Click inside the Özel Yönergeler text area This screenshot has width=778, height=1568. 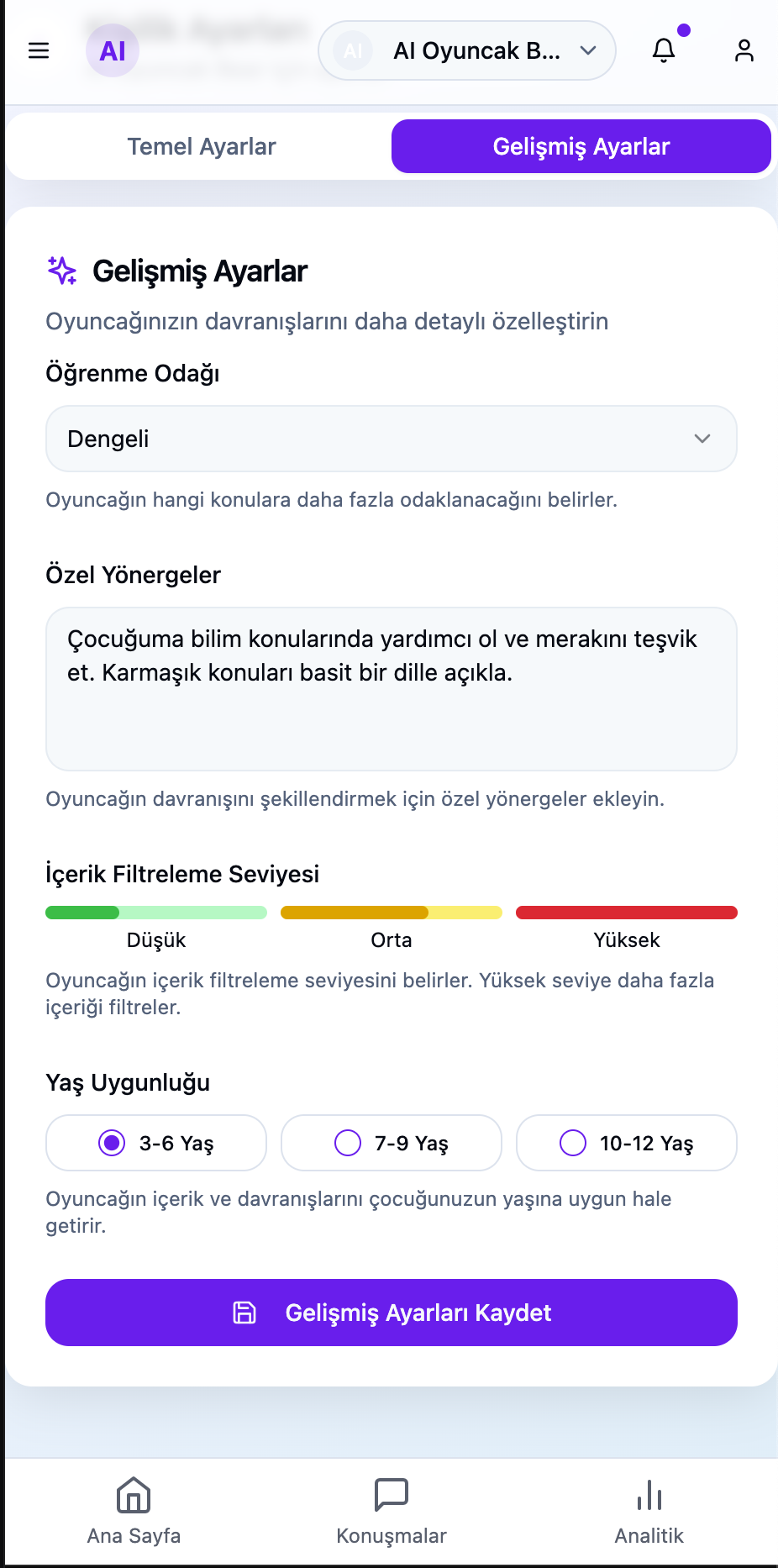391,689
